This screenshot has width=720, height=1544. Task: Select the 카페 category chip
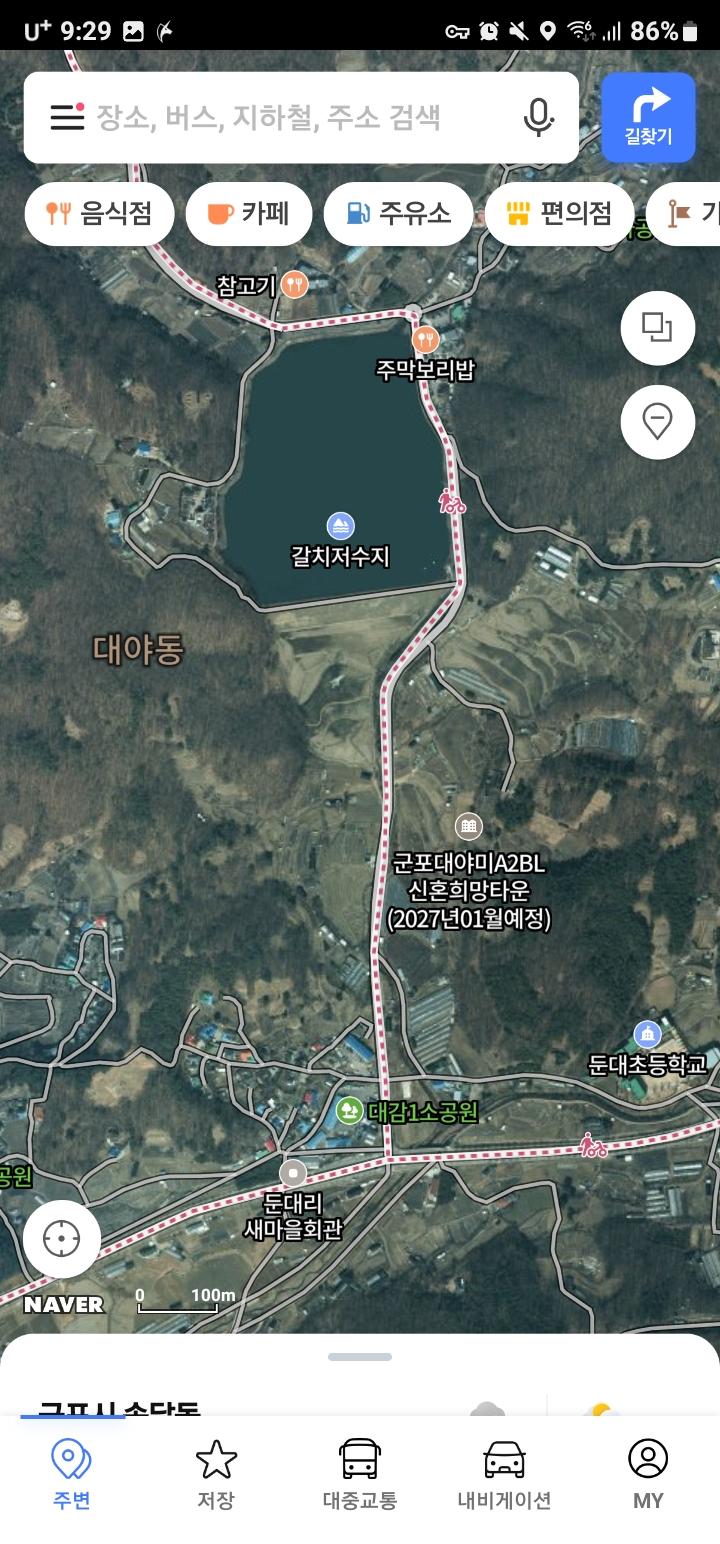click(x=249, y=213)
